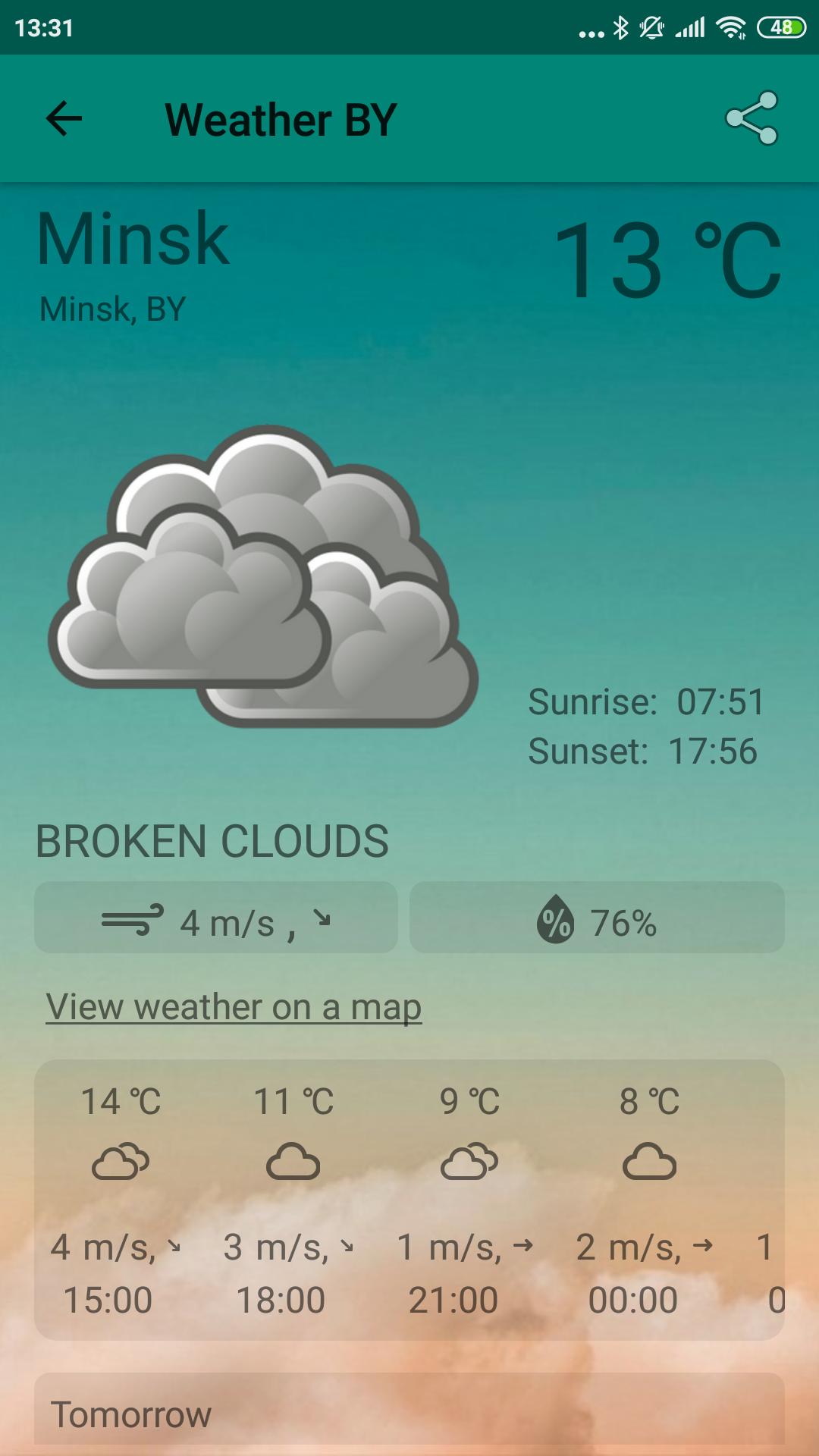The width and height of the screenshot is (819, 1456).
Task: Tap the wind speed info panel
Action: tap(216, 918)
